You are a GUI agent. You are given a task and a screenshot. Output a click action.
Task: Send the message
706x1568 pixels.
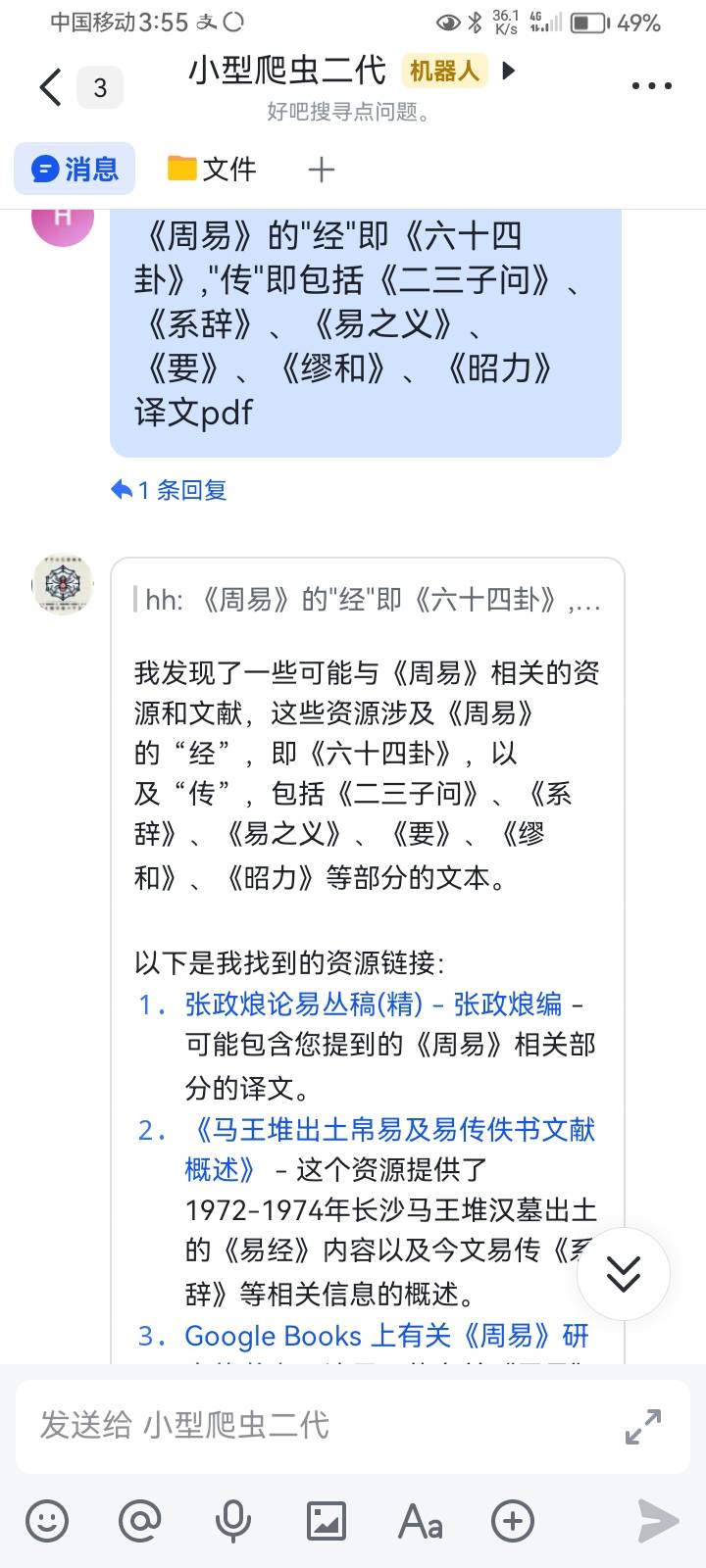[657, 1521]
